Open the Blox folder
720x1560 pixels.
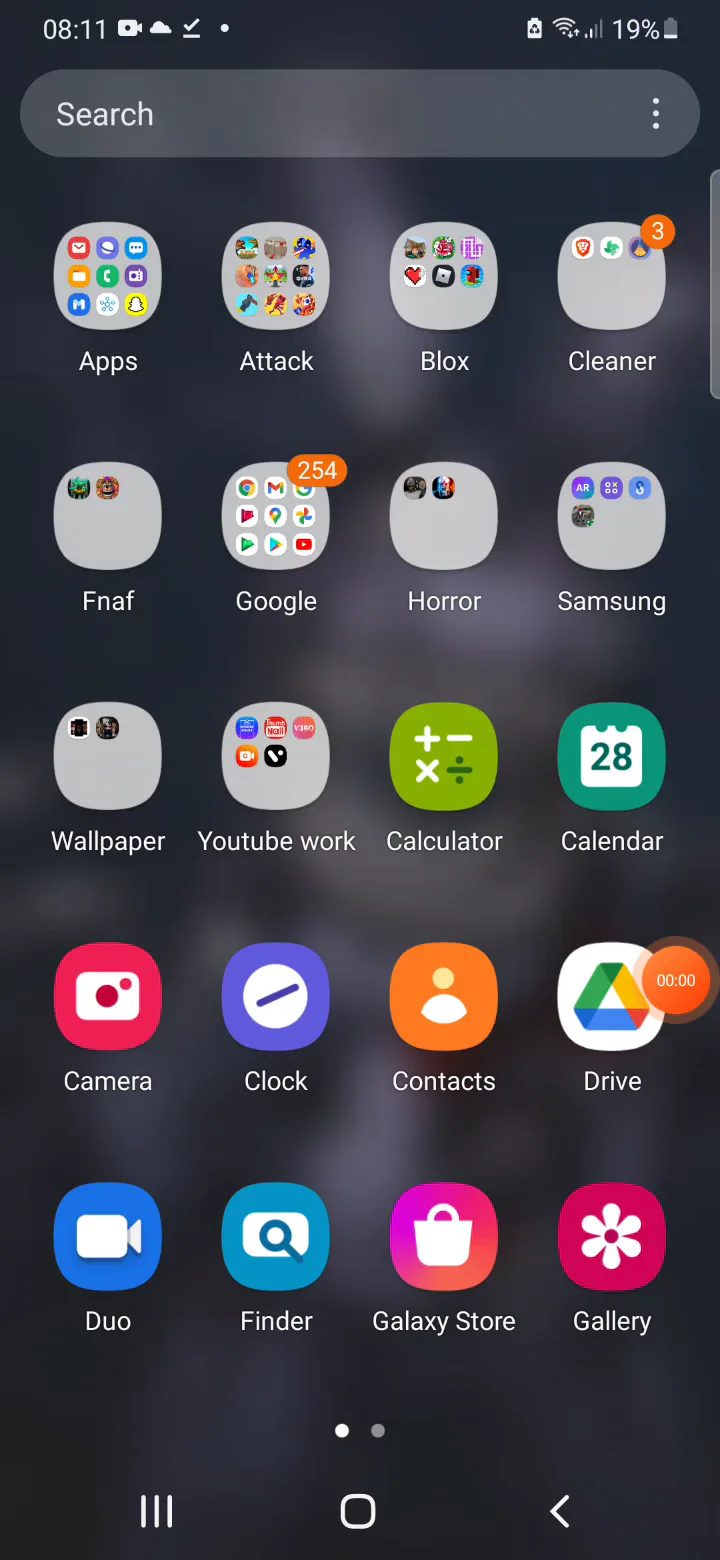coord(444,277)
